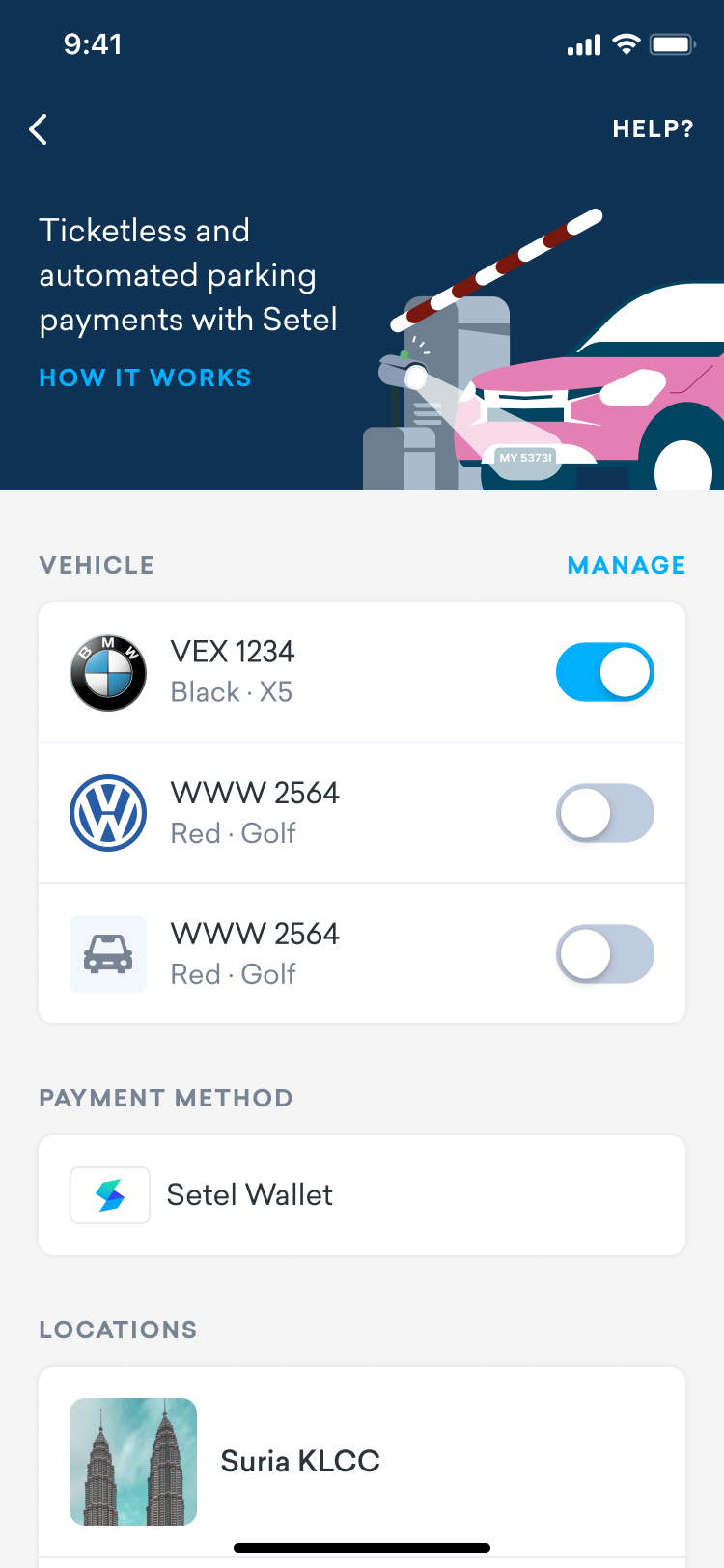Enable the toggle for the Volkswagen WWW 2564
The width and height of the screenshot is (724, 1568).
tap(605, 813)
